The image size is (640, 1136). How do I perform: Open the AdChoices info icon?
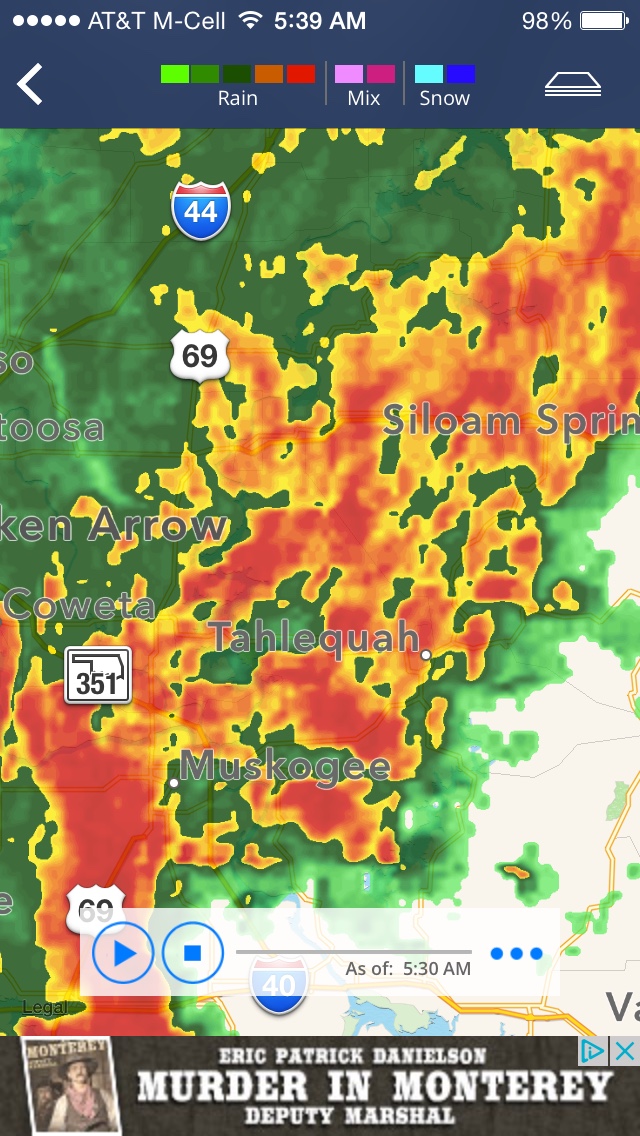click(594, 1050)
